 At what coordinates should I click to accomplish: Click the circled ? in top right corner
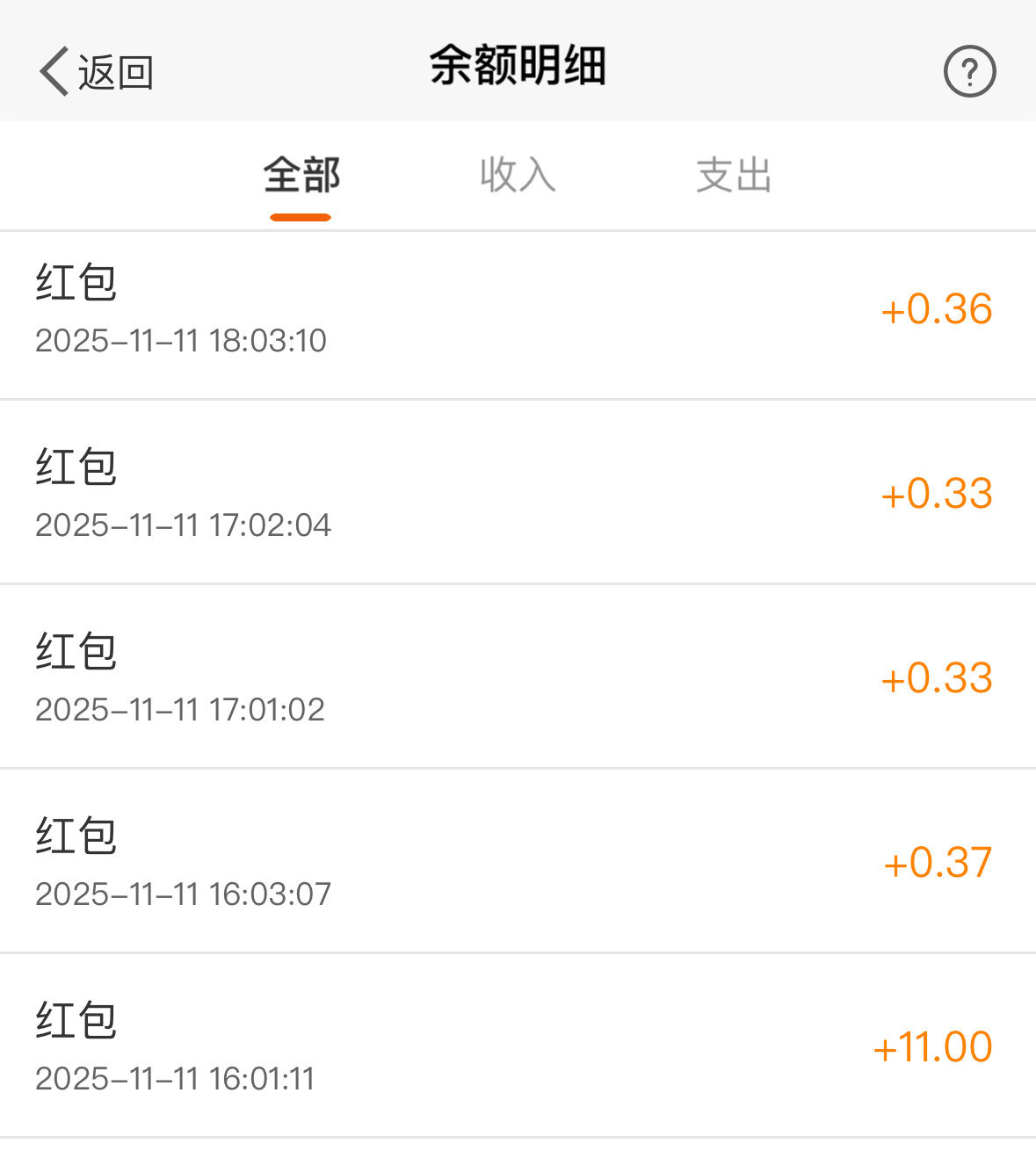coord(968,70)
